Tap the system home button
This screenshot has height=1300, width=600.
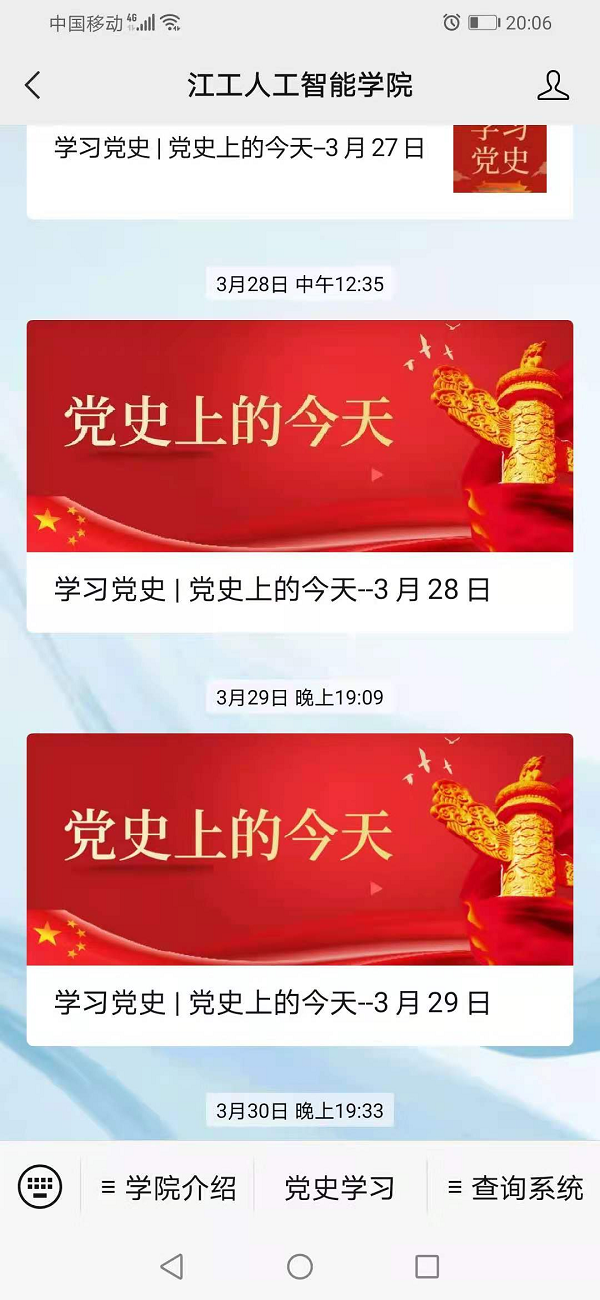pos(300,1267)
